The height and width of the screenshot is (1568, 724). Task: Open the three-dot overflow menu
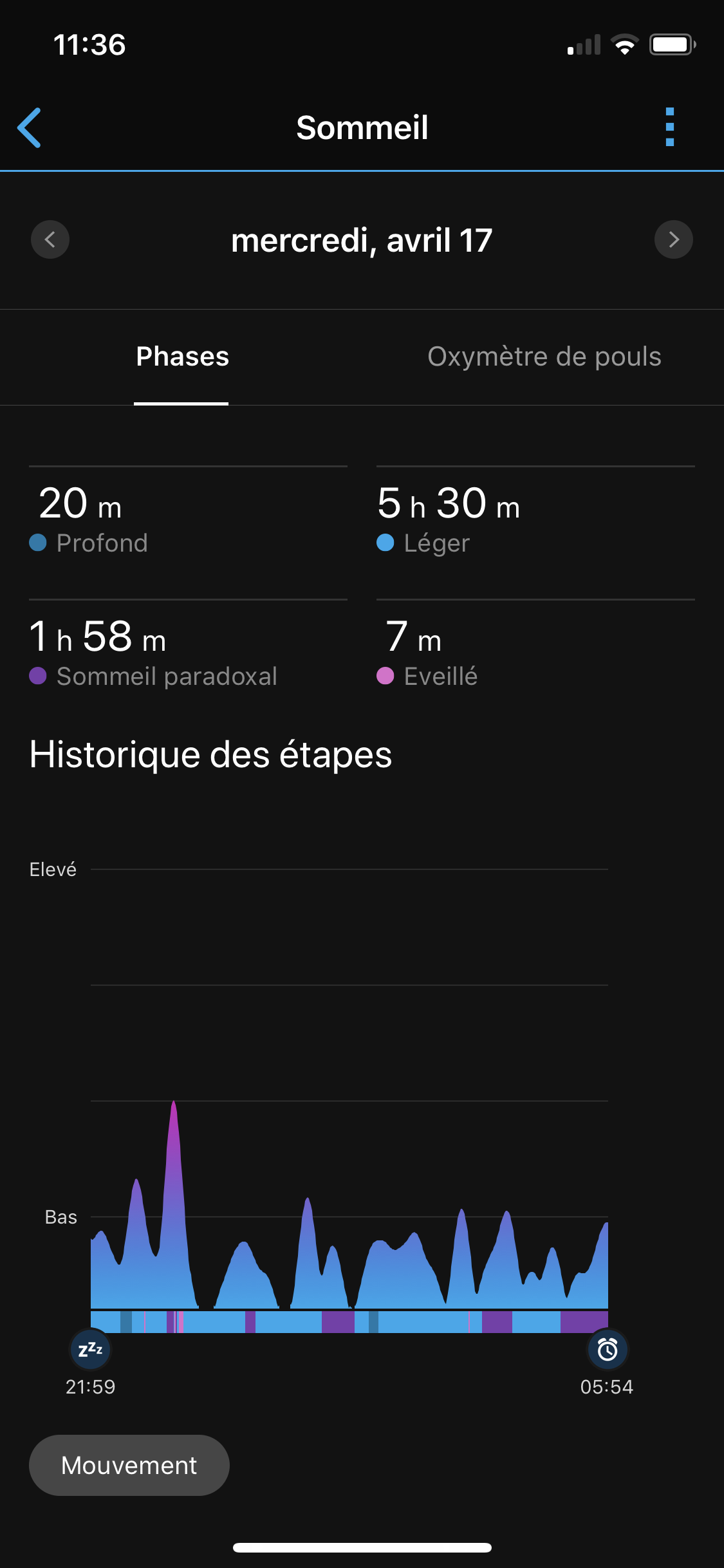(x=669, y=127)
